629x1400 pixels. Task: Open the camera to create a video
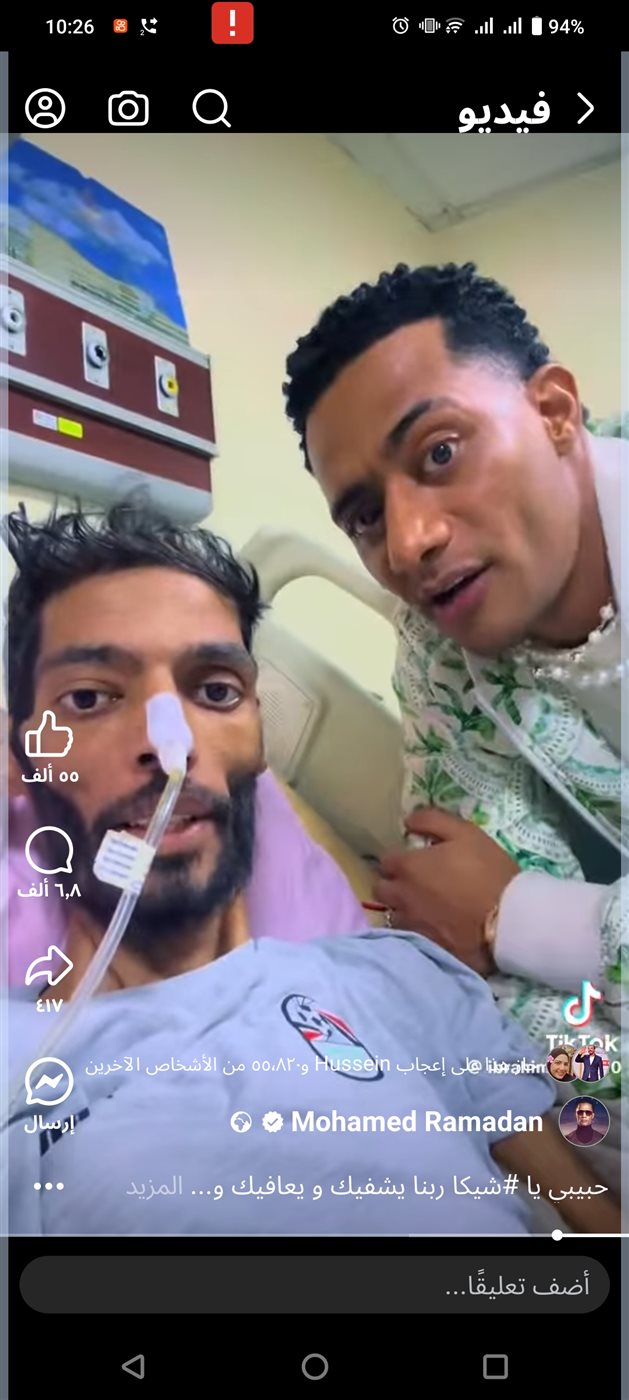click(128, 109)
